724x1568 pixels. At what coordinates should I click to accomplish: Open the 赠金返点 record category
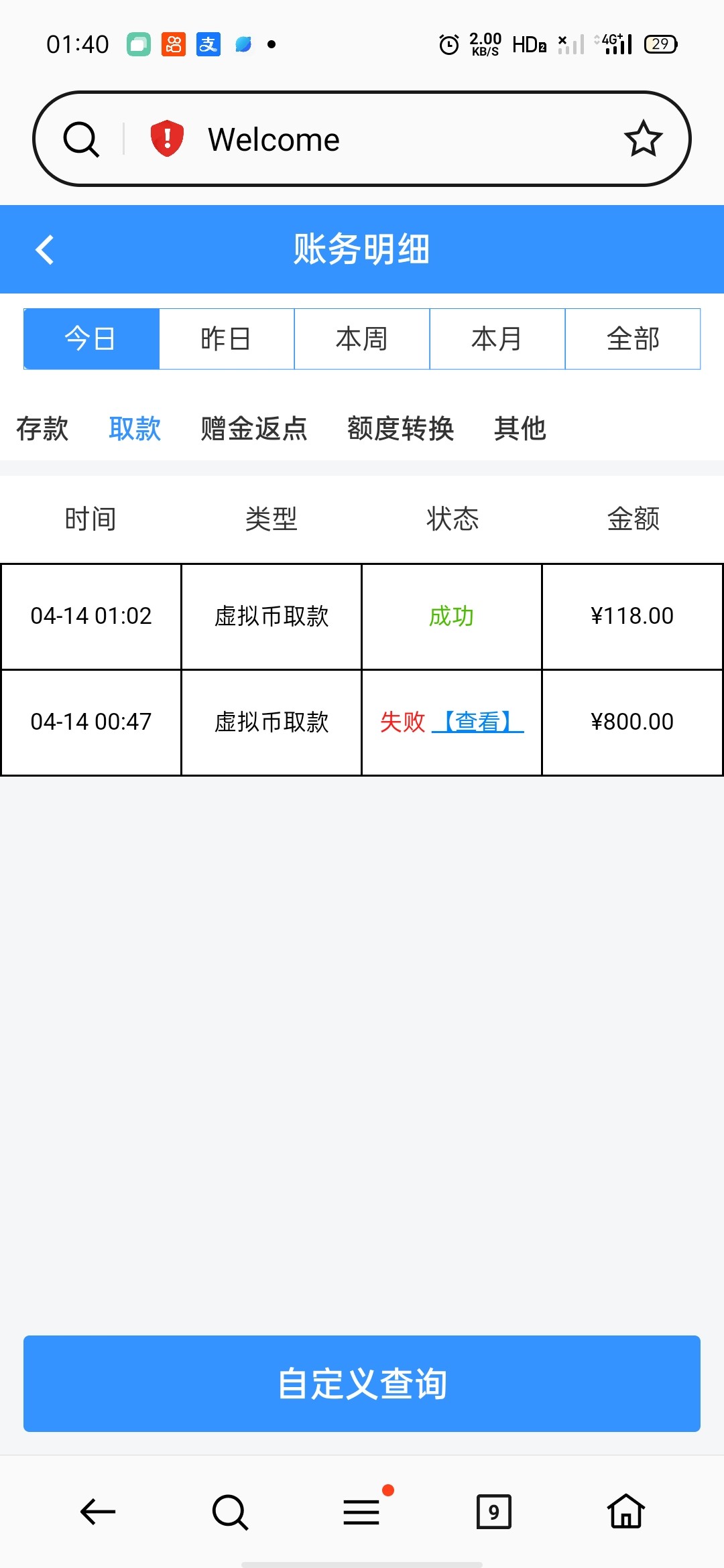[x=253, y=429]
